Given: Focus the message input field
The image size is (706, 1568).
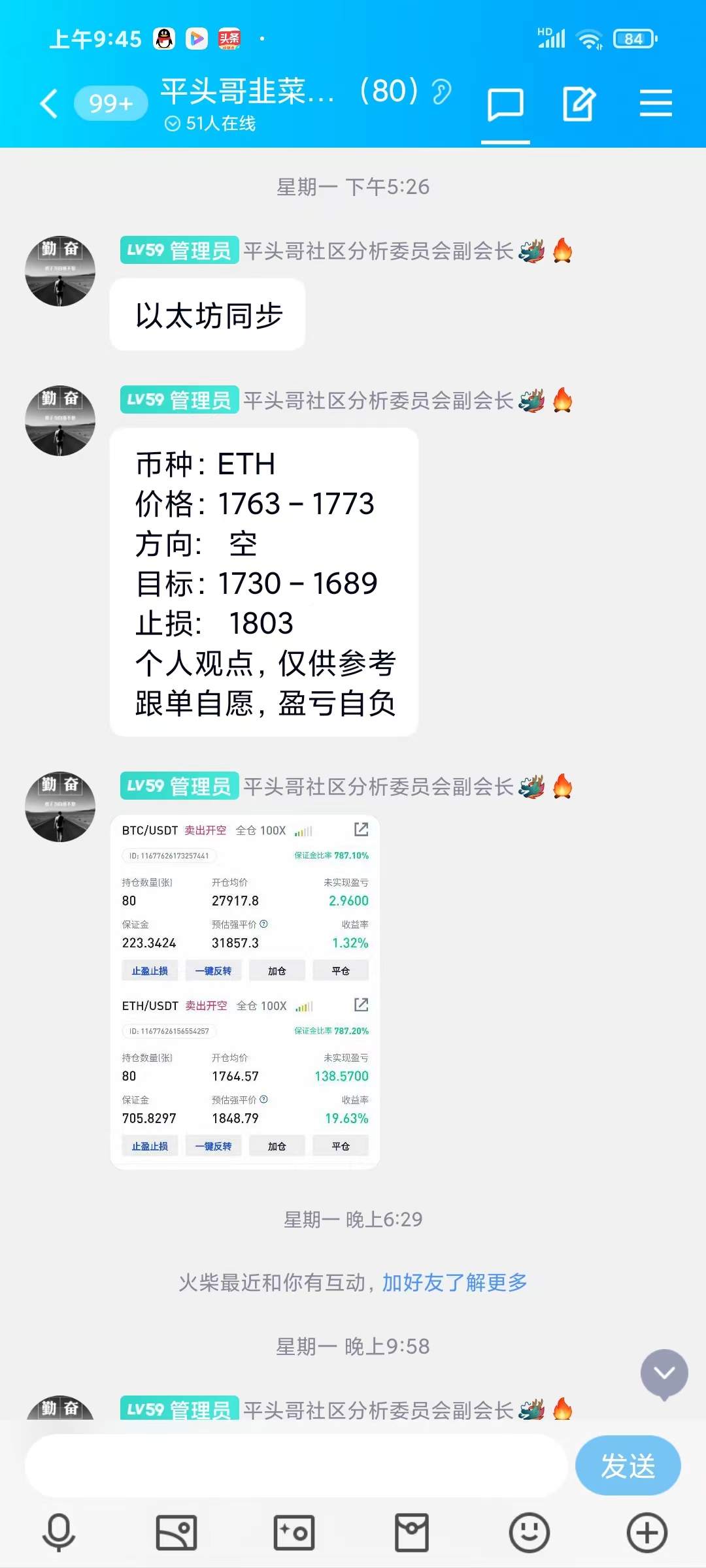Looking at the screenshot, I should [x=295, y=1465].
